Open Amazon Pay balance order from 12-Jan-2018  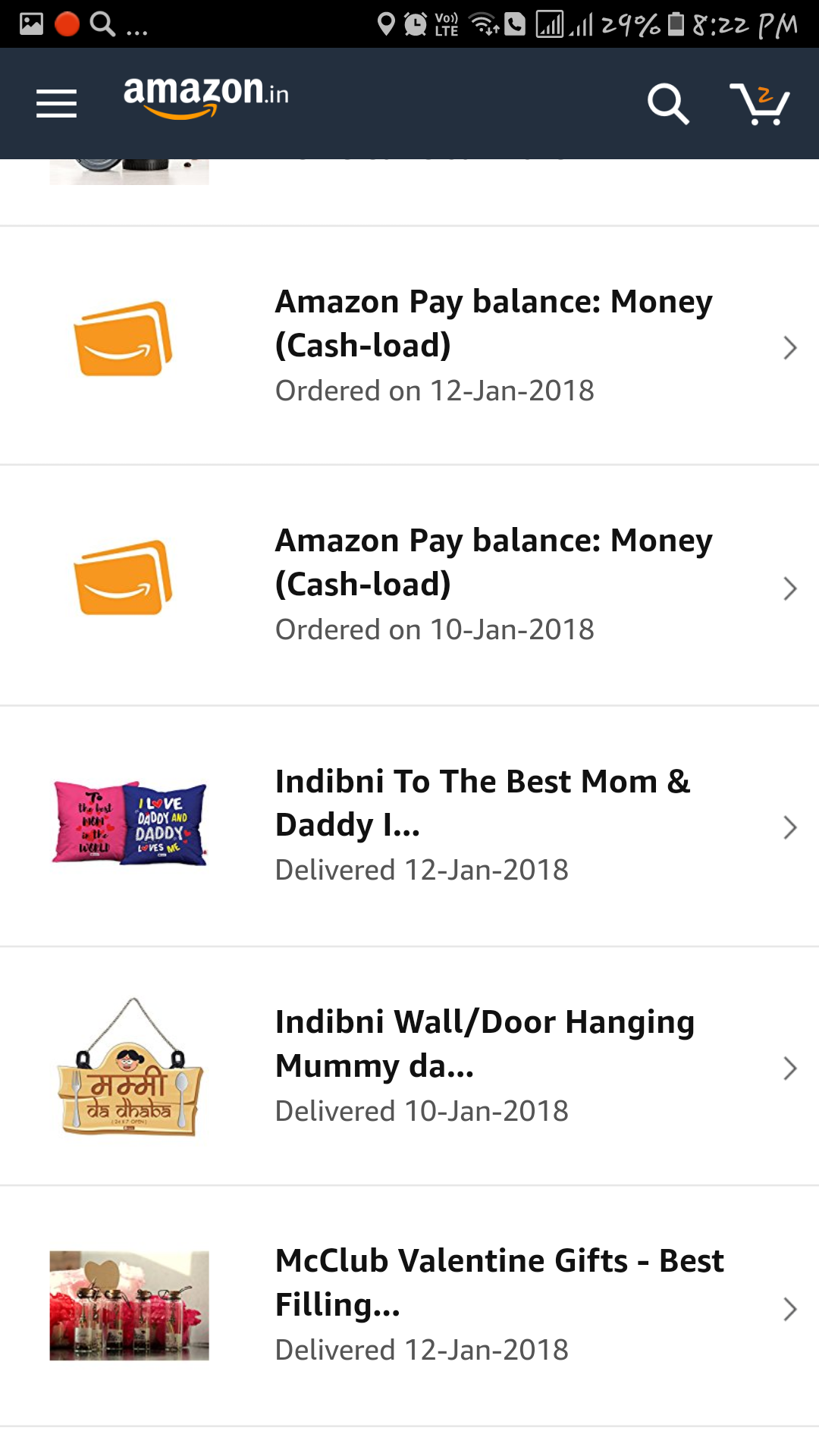(x=493, y=345)
